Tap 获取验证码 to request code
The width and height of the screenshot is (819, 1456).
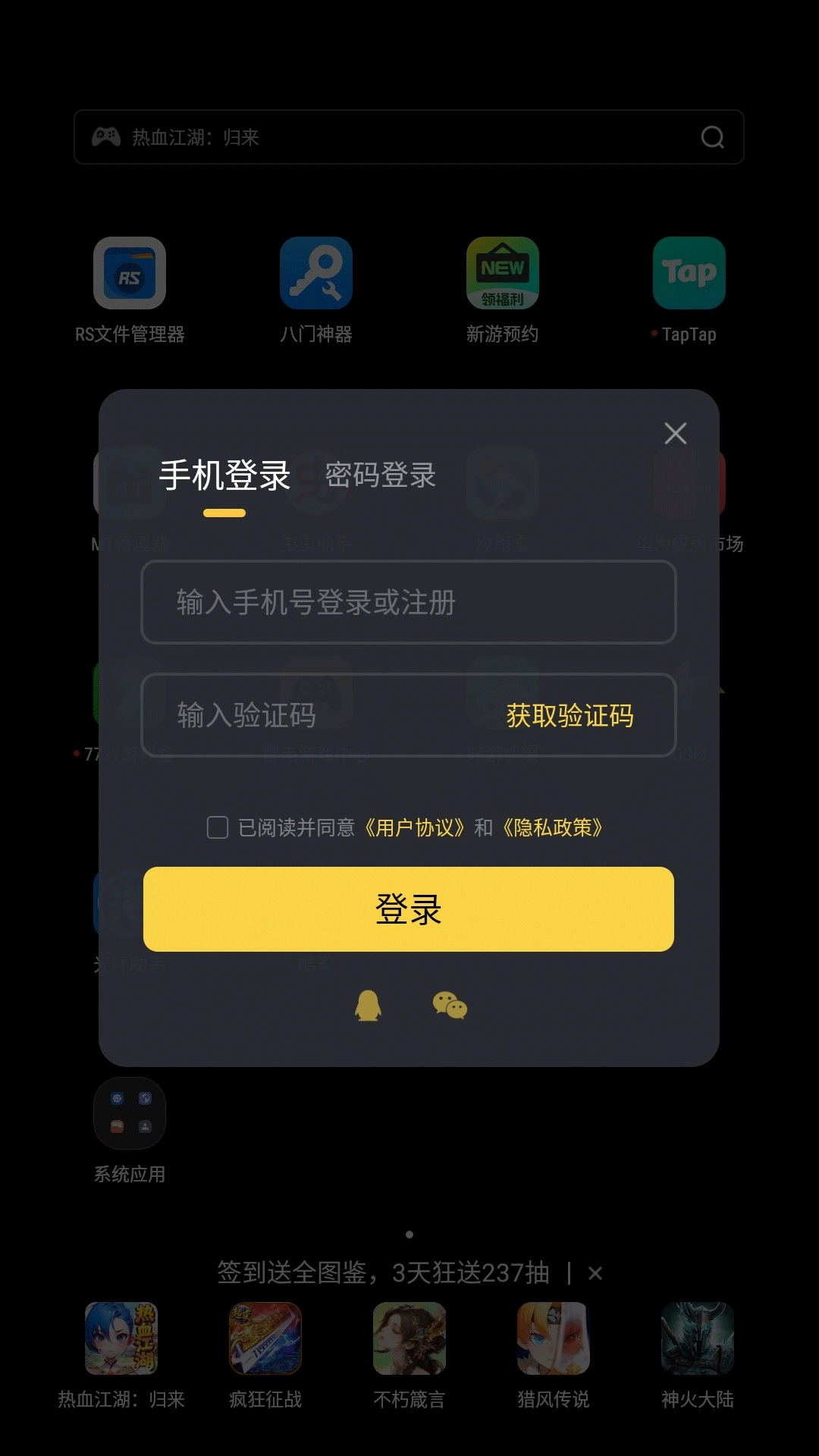tap(570, 715)
